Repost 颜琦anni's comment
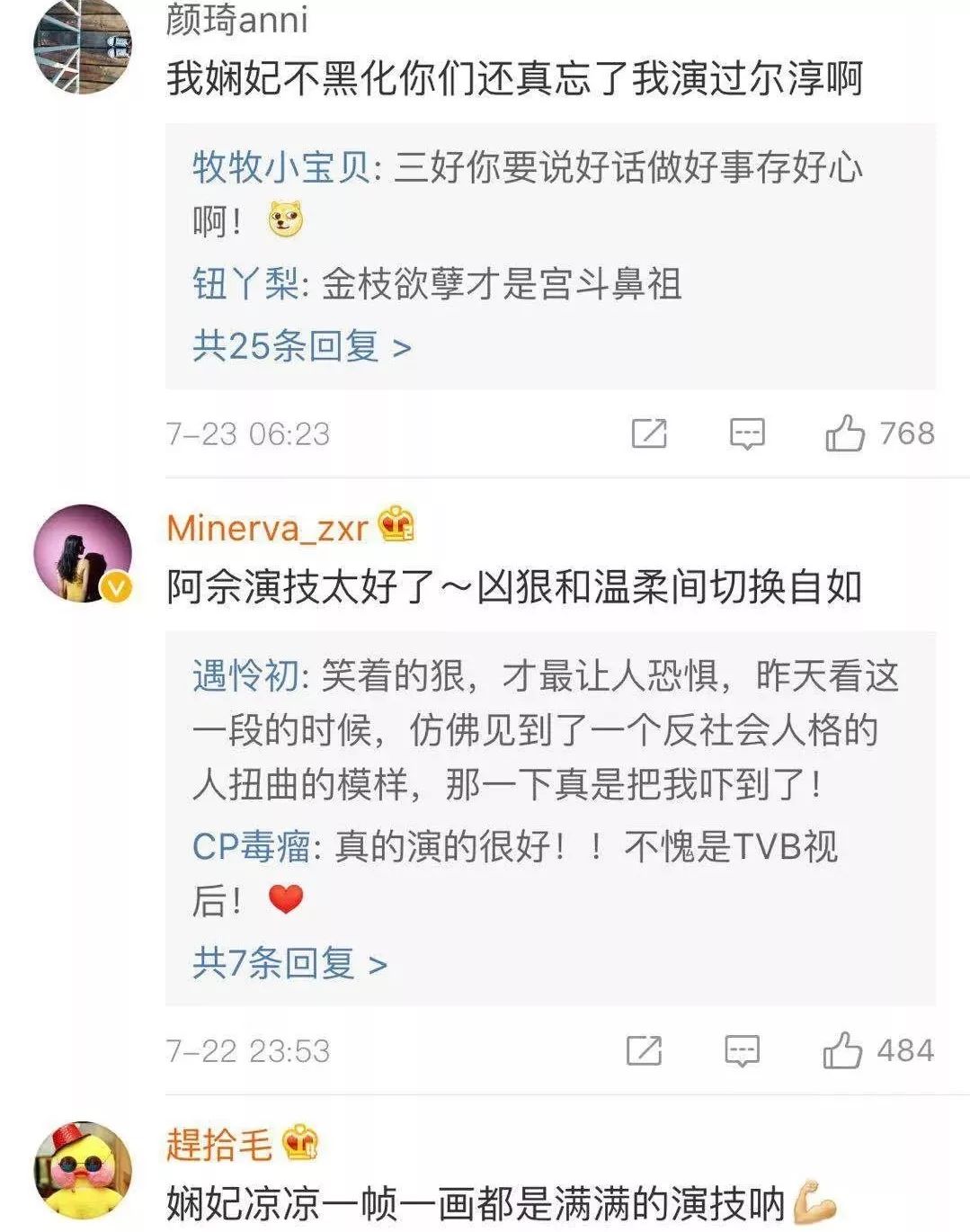This screenshot has width=970, height=1232. click(649, 433)
